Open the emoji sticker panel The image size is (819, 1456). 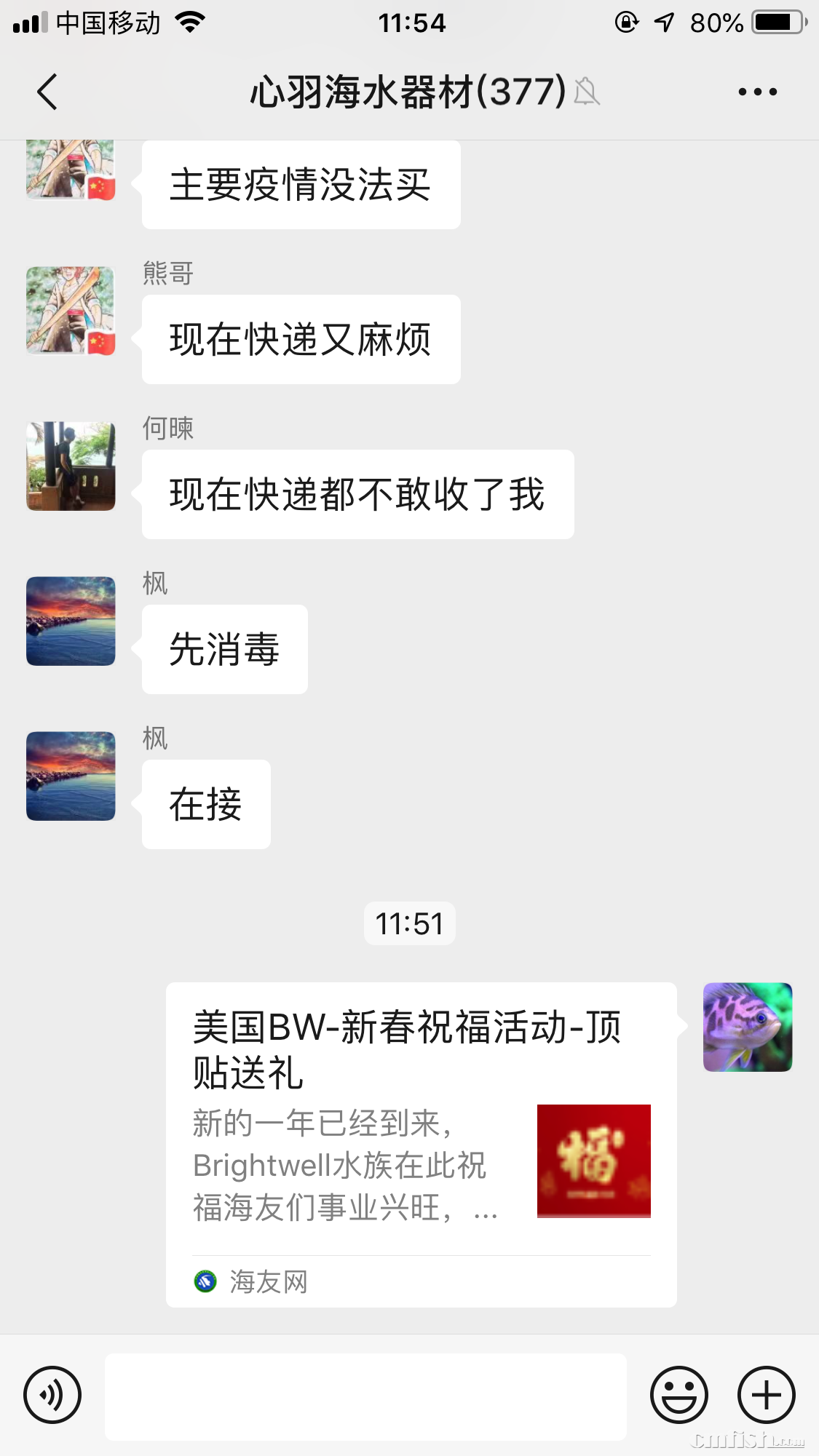tap(678, 1395)
